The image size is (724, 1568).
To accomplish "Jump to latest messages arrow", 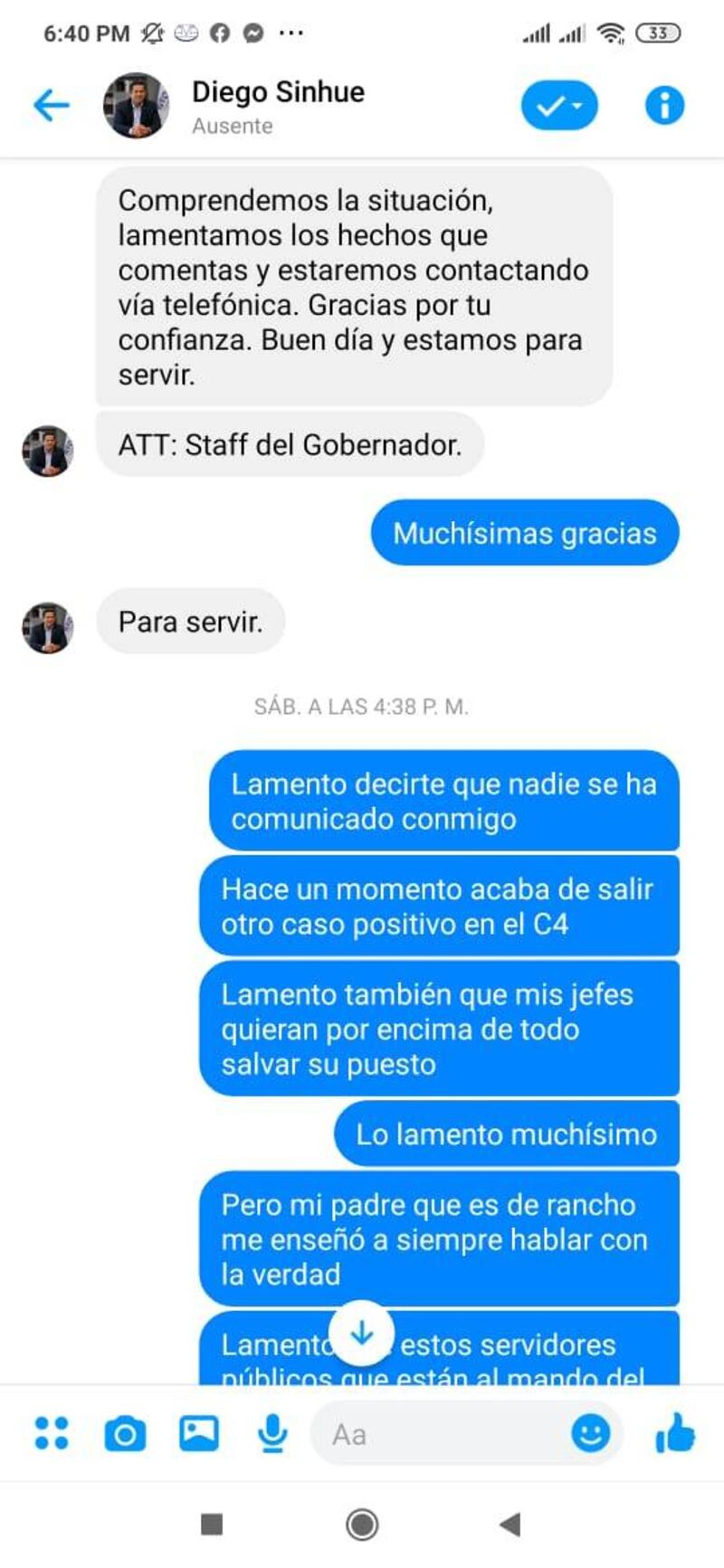I will click(362, 1332).
